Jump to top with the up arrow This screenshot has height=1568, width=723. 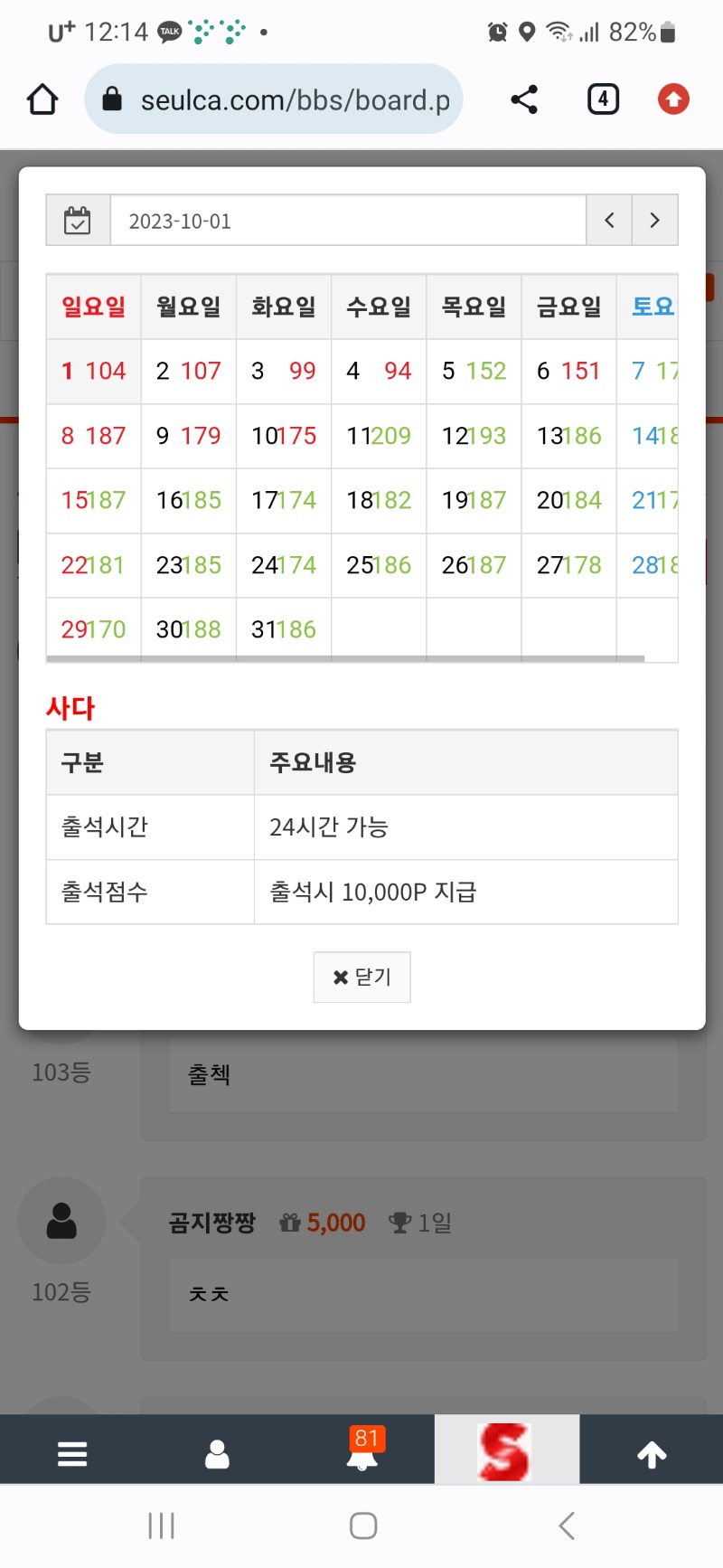coord(652,1453)
